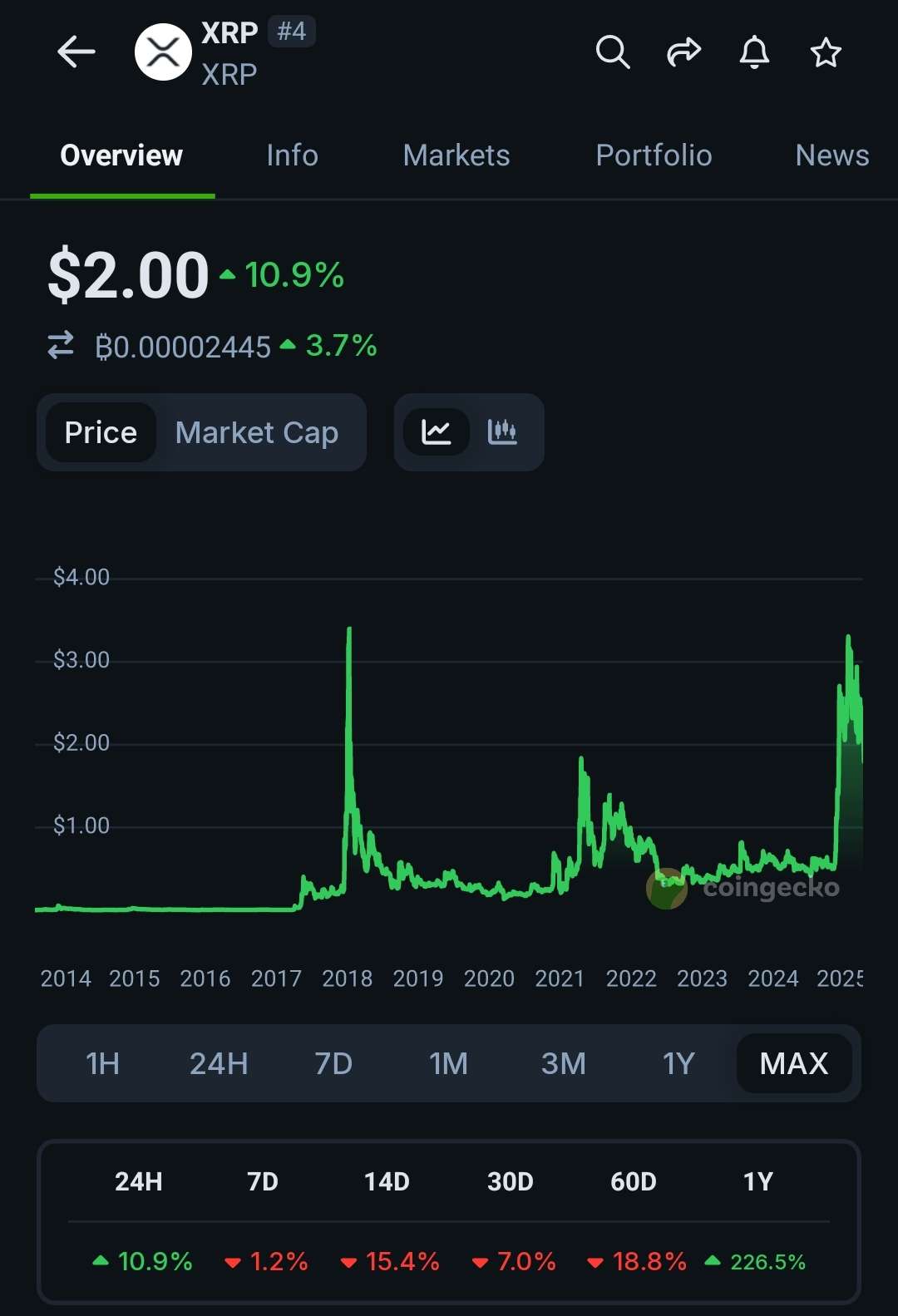
Task: Set chart range to 3M
Action: (x=564, y=1063)
